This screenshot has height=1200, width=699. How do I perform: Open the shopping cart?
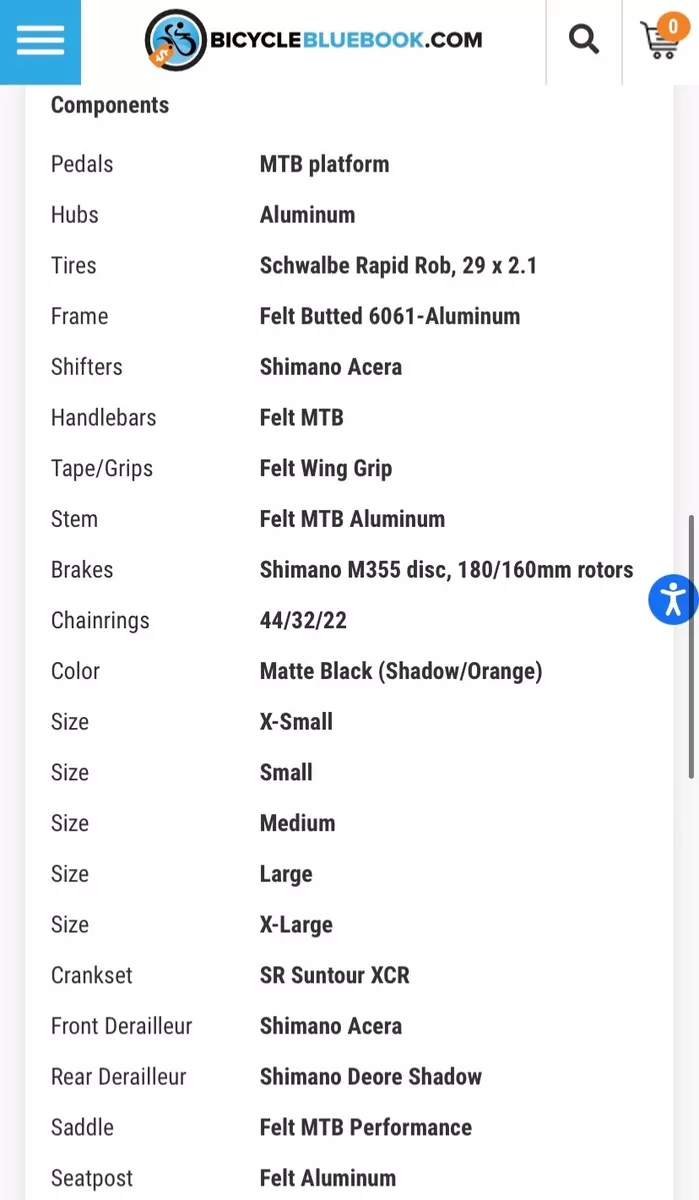click(661, 38)
